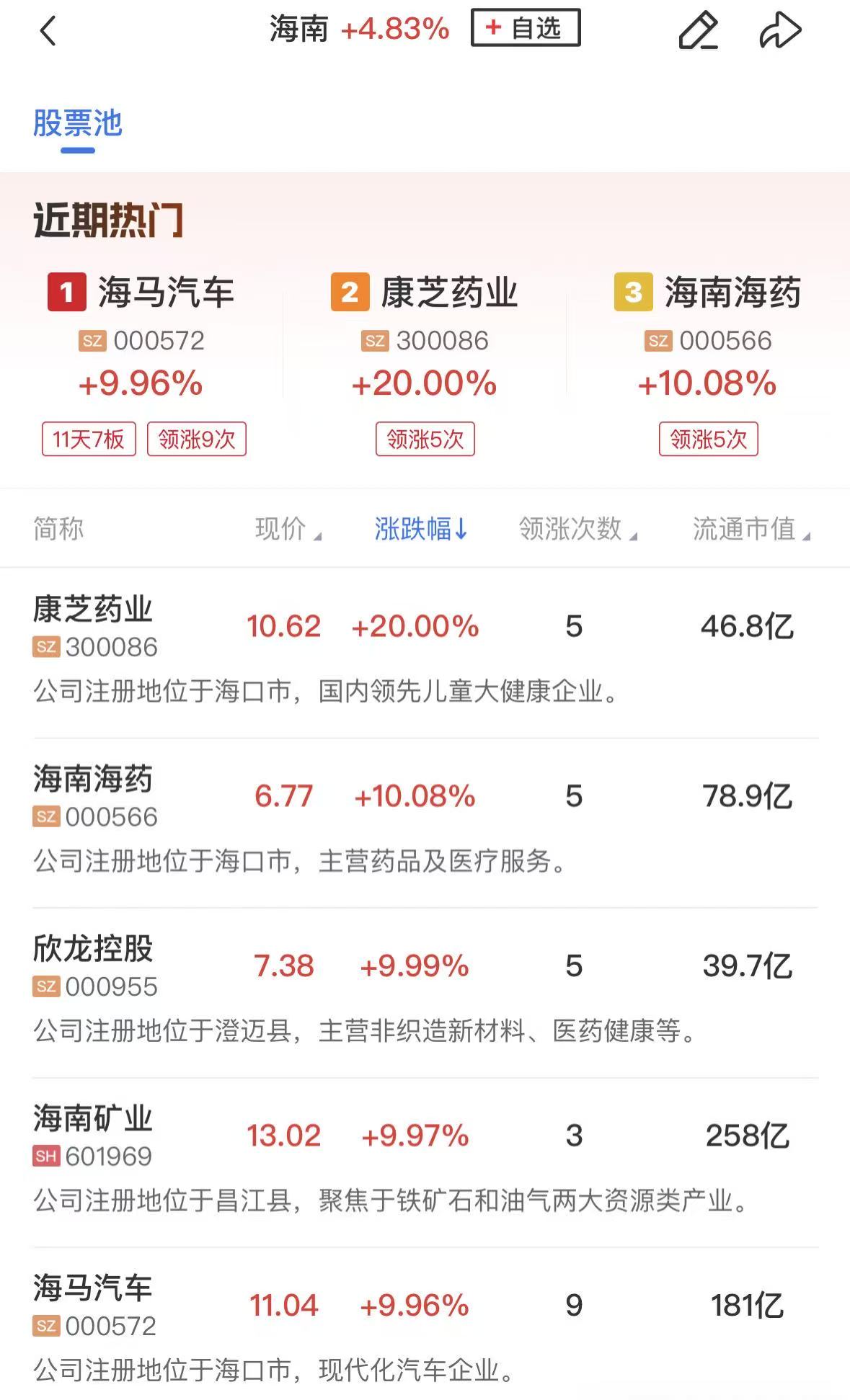
Task: Add 海南 to watchlist with 自选 button
Action: coord(525,29)
